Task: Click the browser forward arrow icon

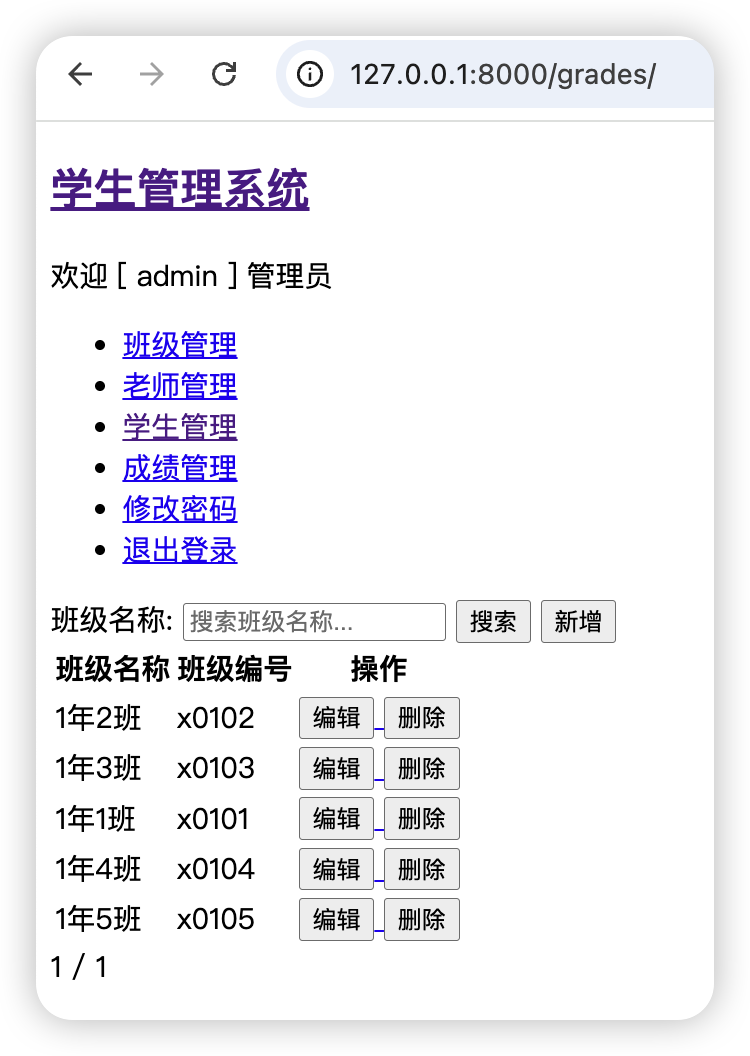Action: tap(152, 74)
